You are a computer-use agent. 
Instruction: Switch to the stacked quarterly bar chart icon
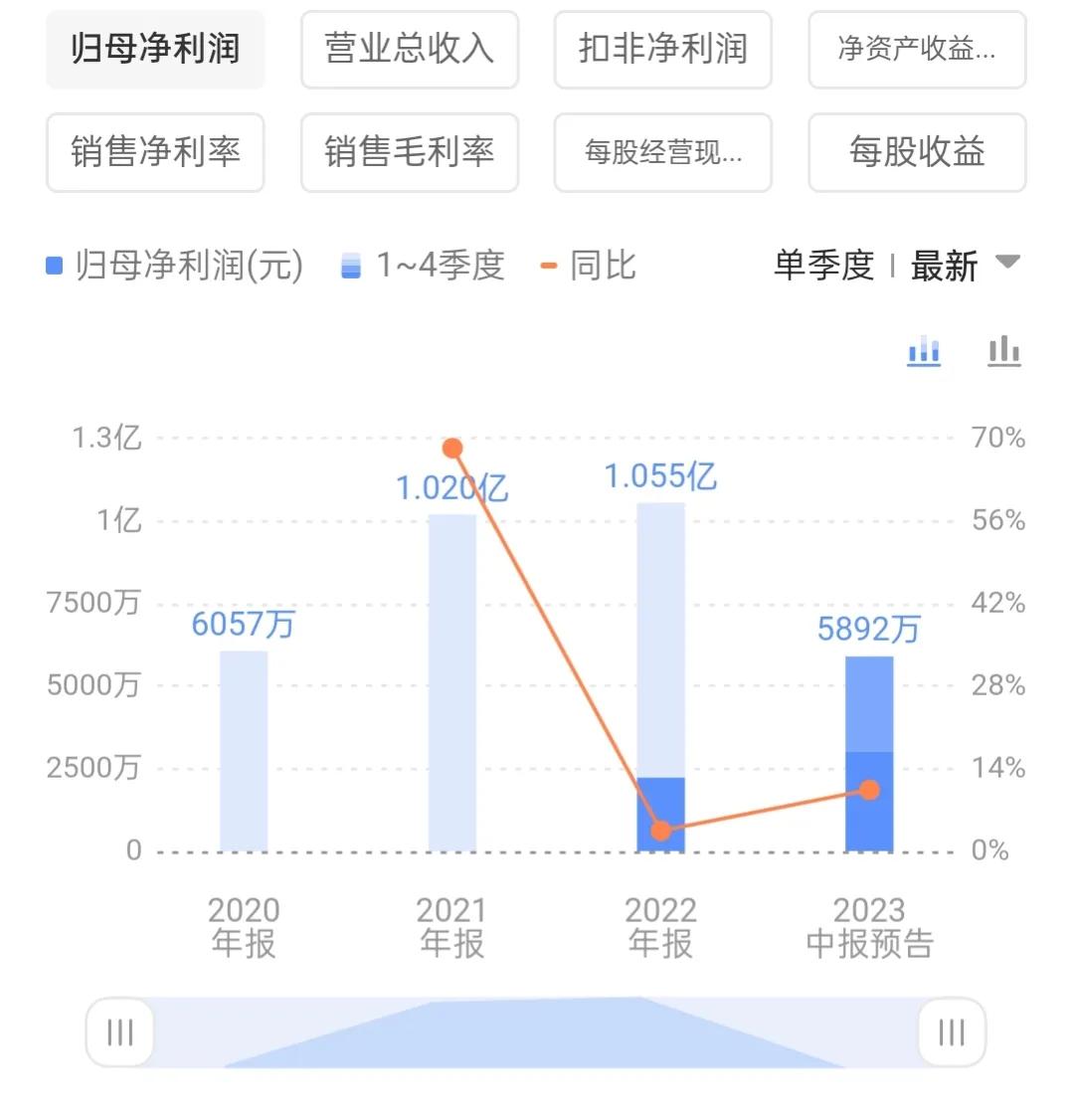[x=923, y=350]
